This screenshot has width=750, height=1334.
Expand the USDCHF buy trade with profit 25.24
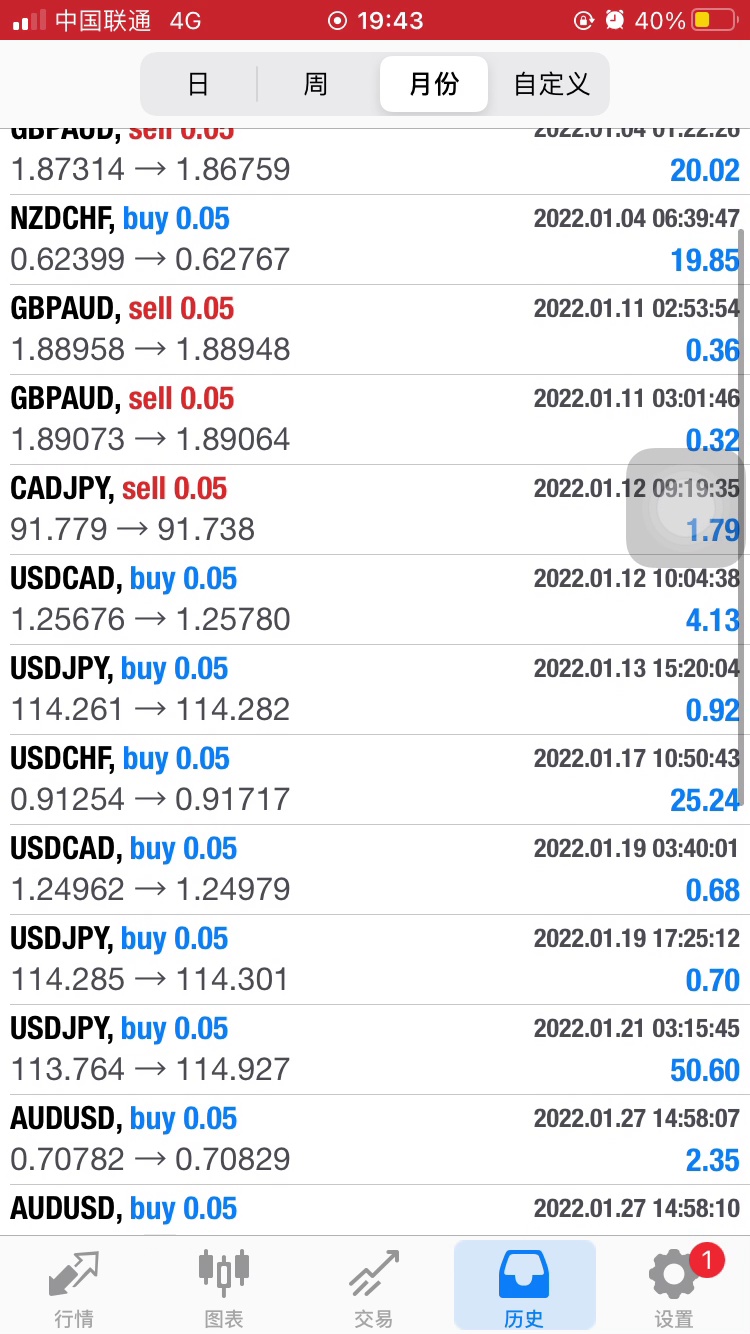click(x=375, y=780)
